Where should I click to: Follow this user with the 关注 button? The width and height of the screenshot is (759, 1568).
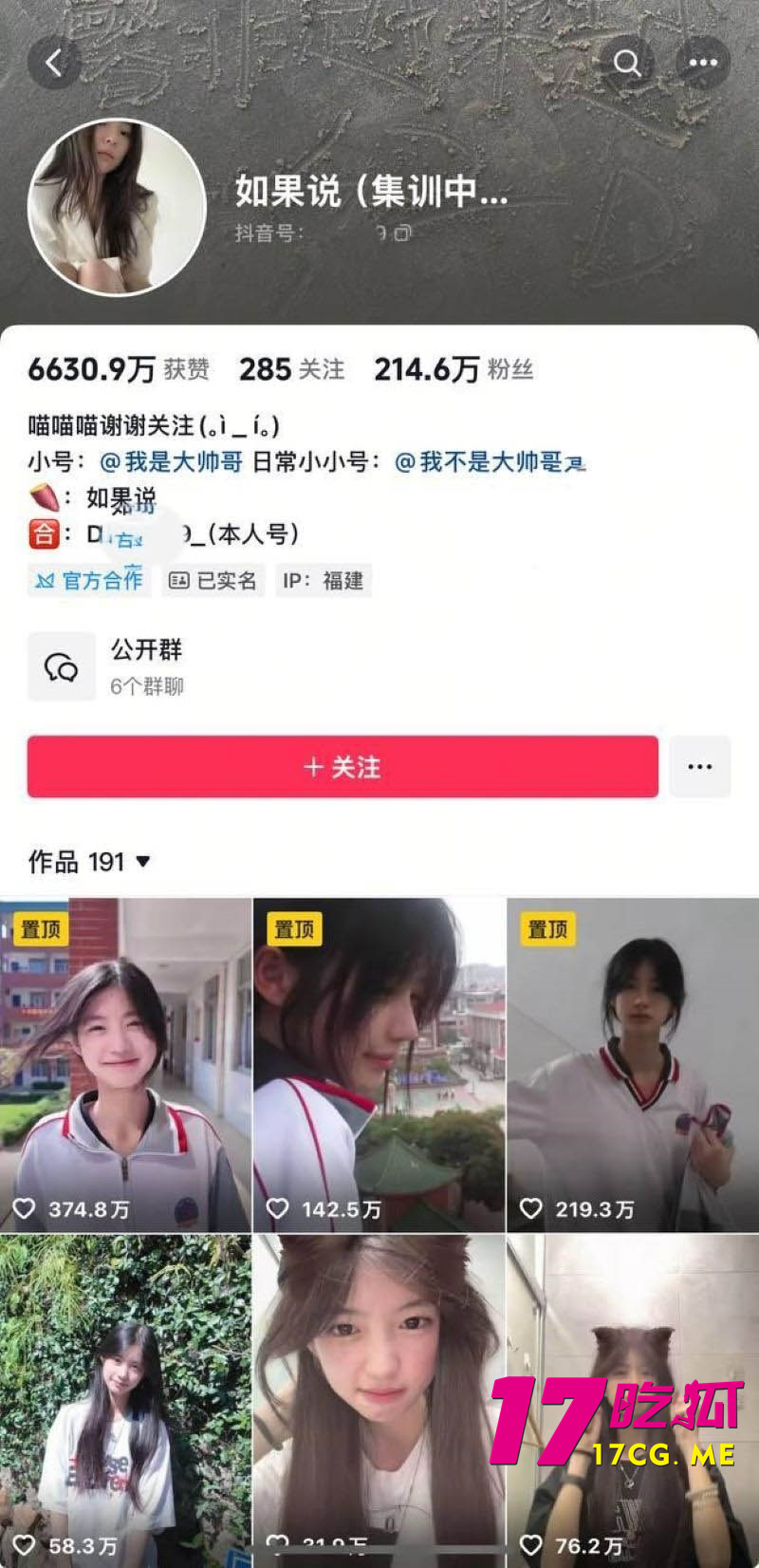pyautogui.click(x=342, y=767)
